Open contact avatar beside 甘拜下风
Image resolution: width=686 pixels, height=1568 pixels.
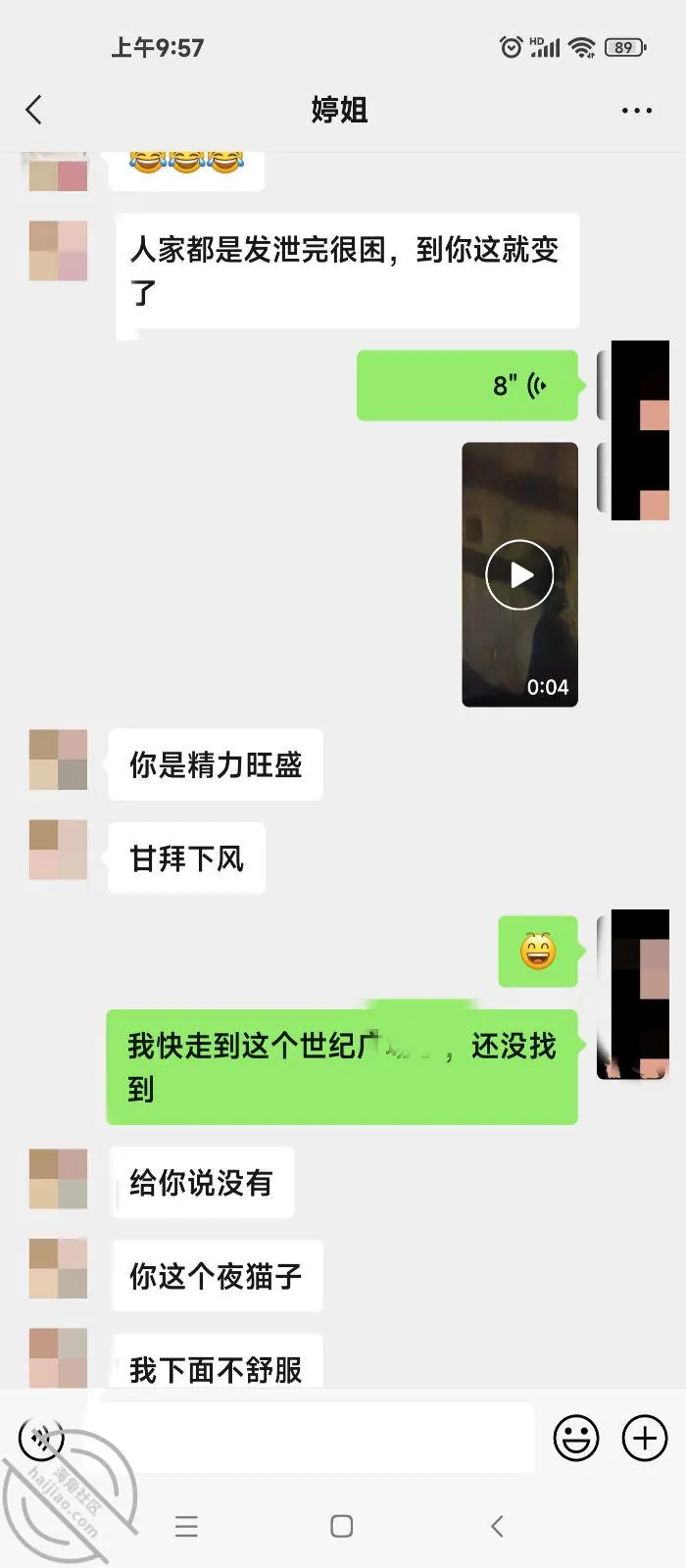pos(59,850)
